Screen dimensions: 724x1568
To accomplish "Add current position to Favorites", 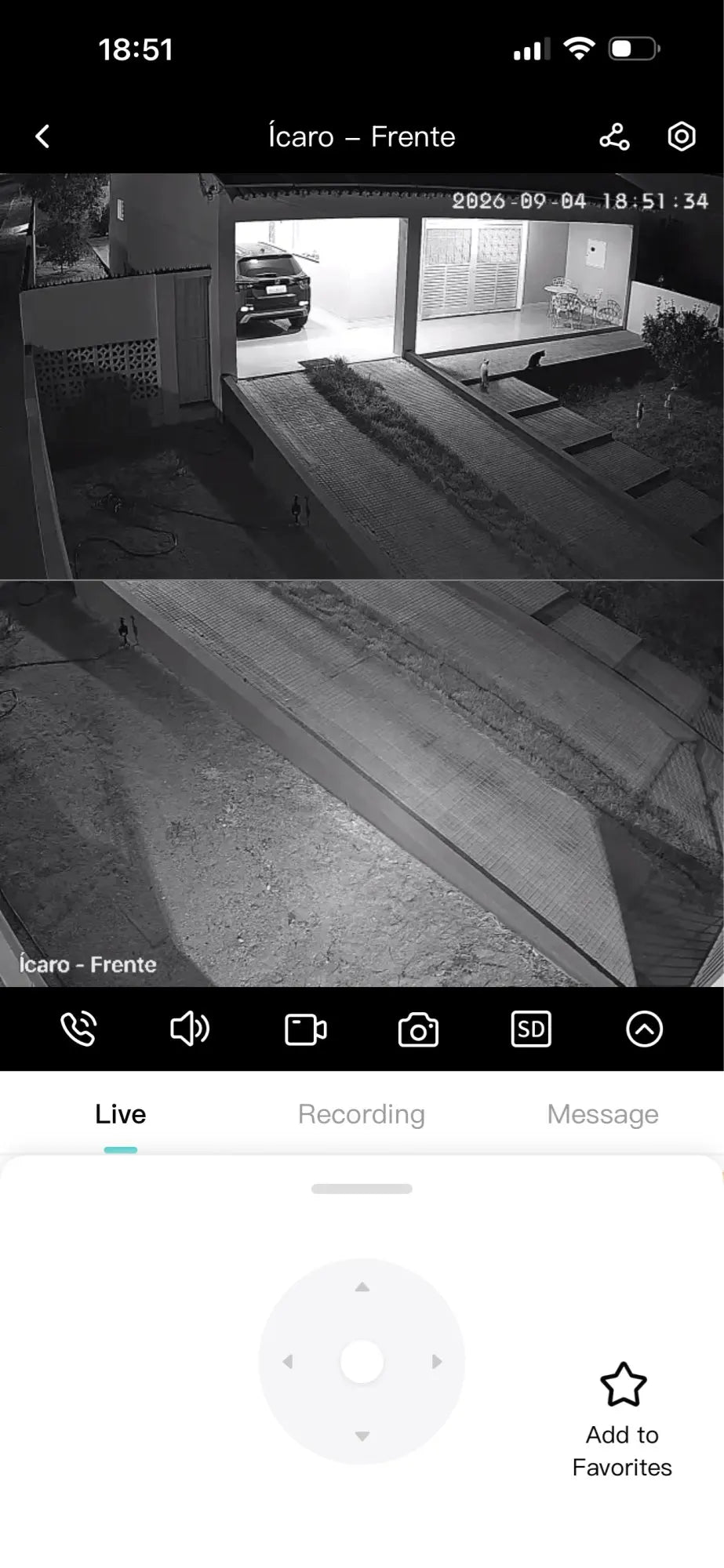I will 622,1420.
